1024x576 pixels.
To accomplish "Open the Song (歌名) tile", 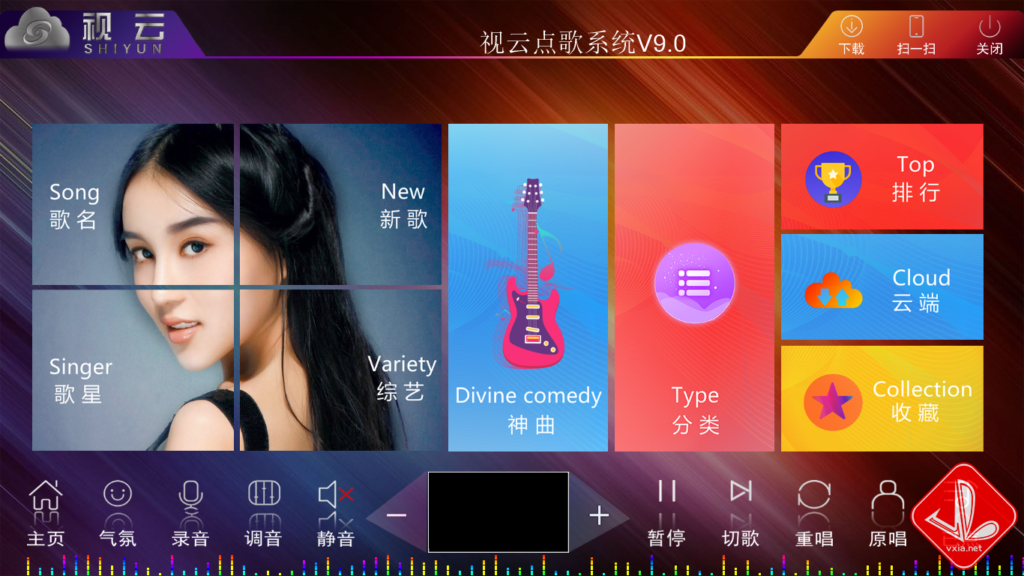I will tap(132, 205).
